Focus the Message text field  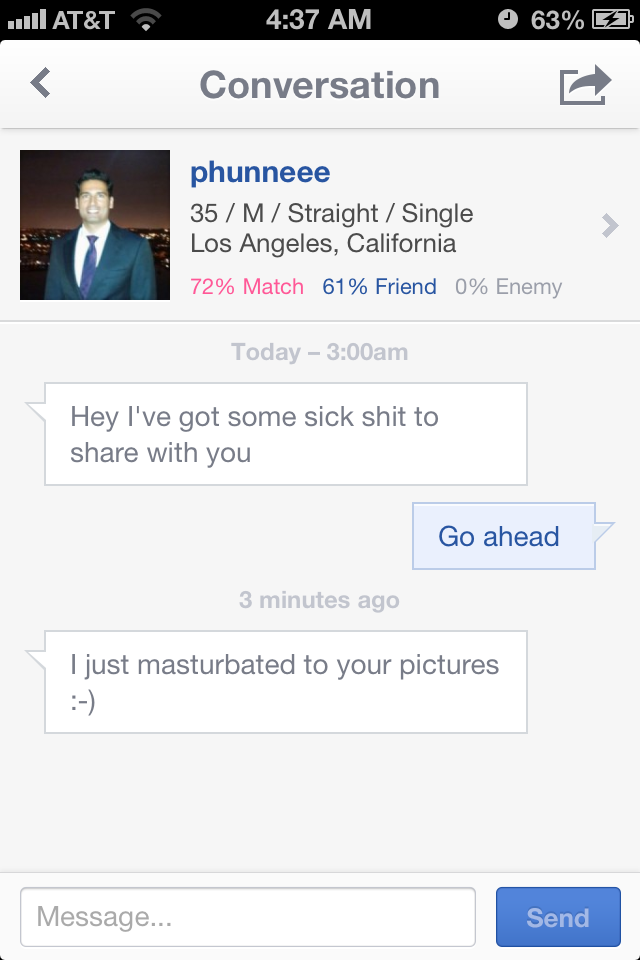click(247, 917)
